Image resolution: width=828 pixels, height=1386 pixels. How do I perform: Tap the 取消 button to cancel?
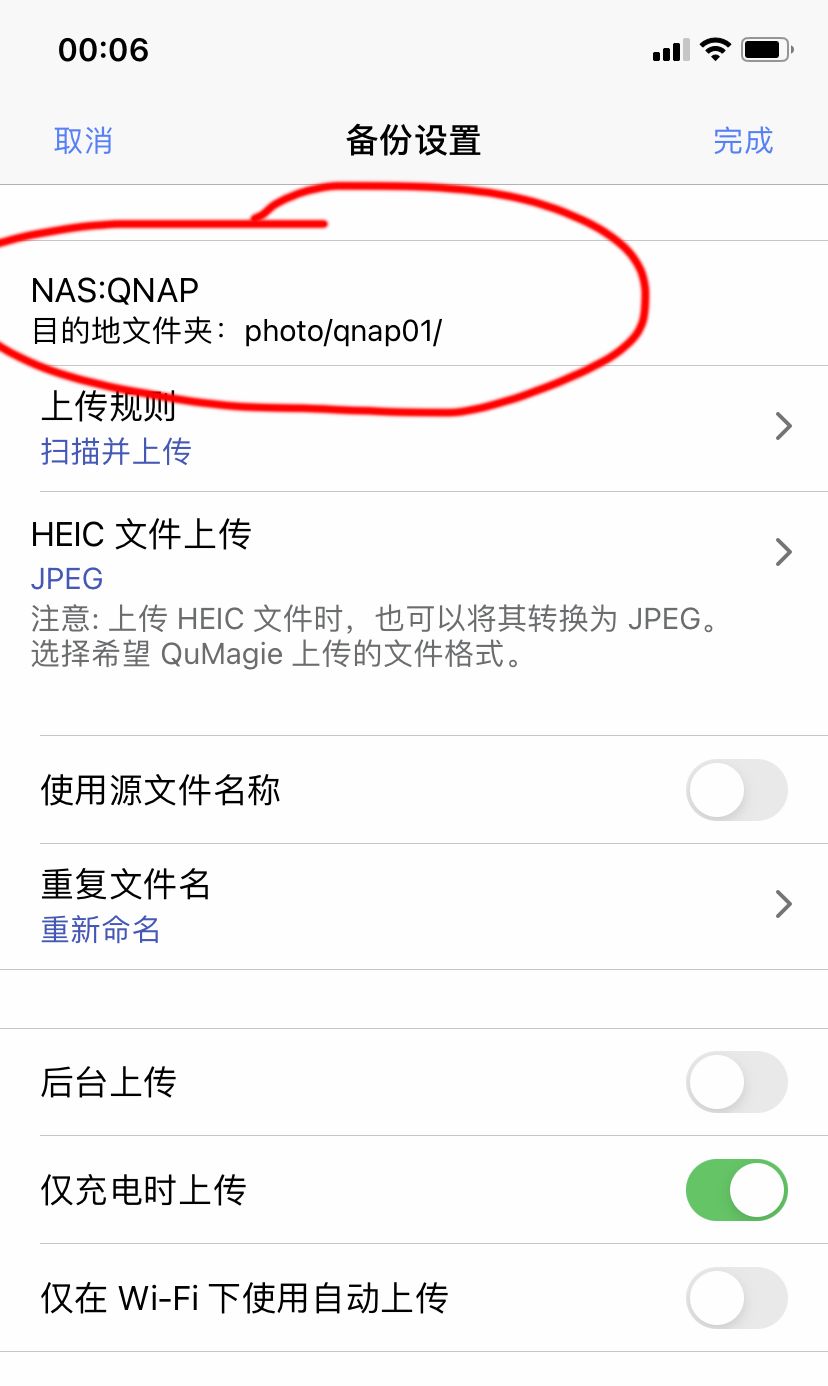tap(83, 140)
